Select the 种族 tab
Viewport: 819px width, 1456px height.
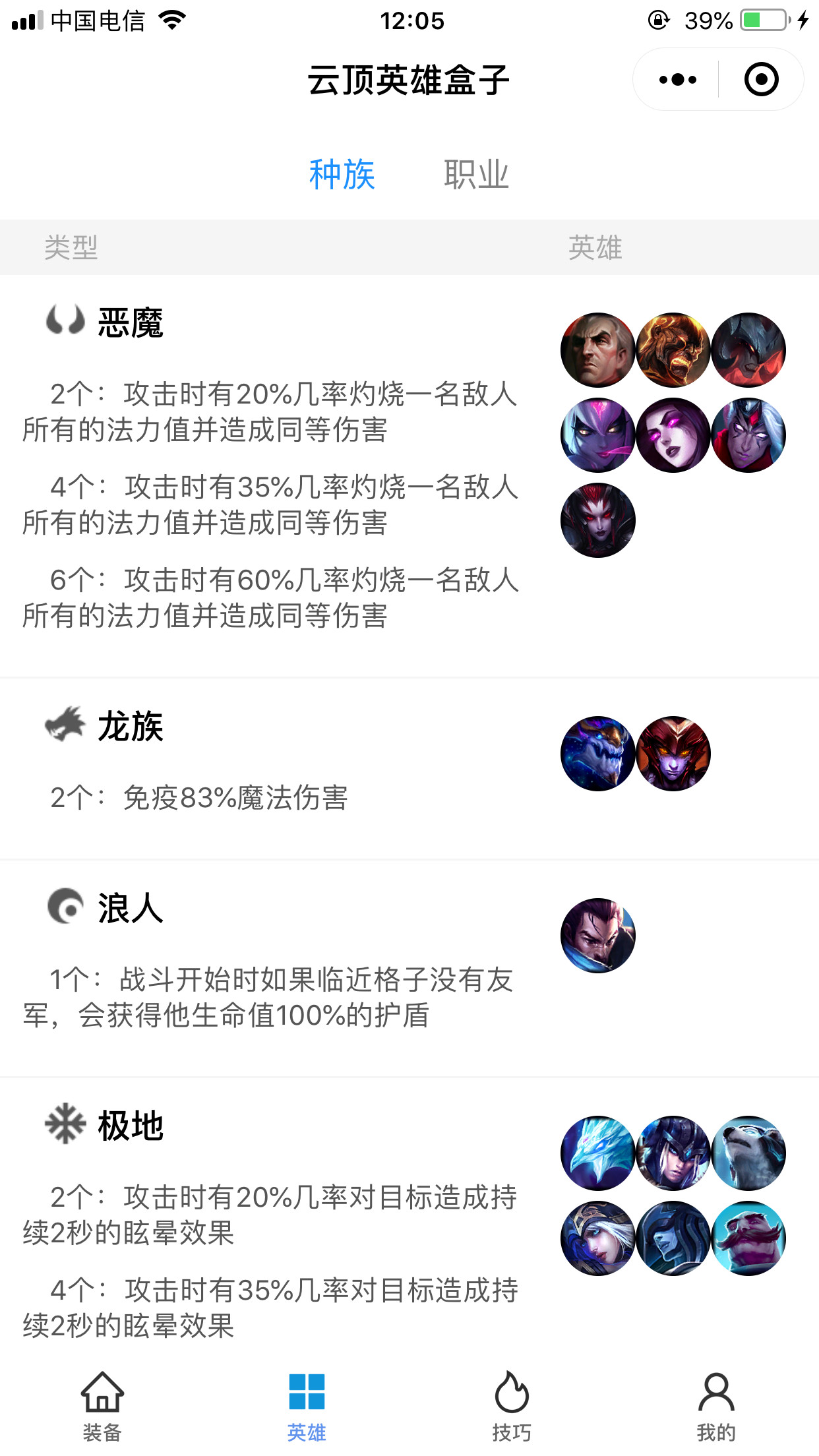click(342, 175)
